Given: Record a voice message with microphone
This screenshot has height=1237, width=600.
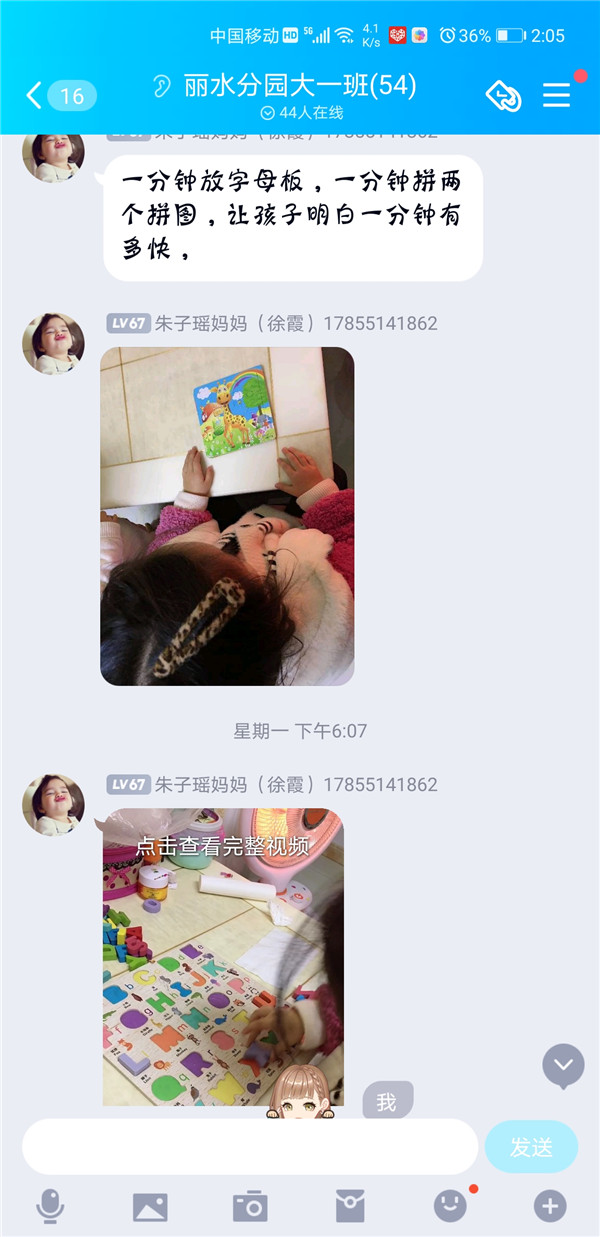Looking at the screenshot, I should [50, 1207].
